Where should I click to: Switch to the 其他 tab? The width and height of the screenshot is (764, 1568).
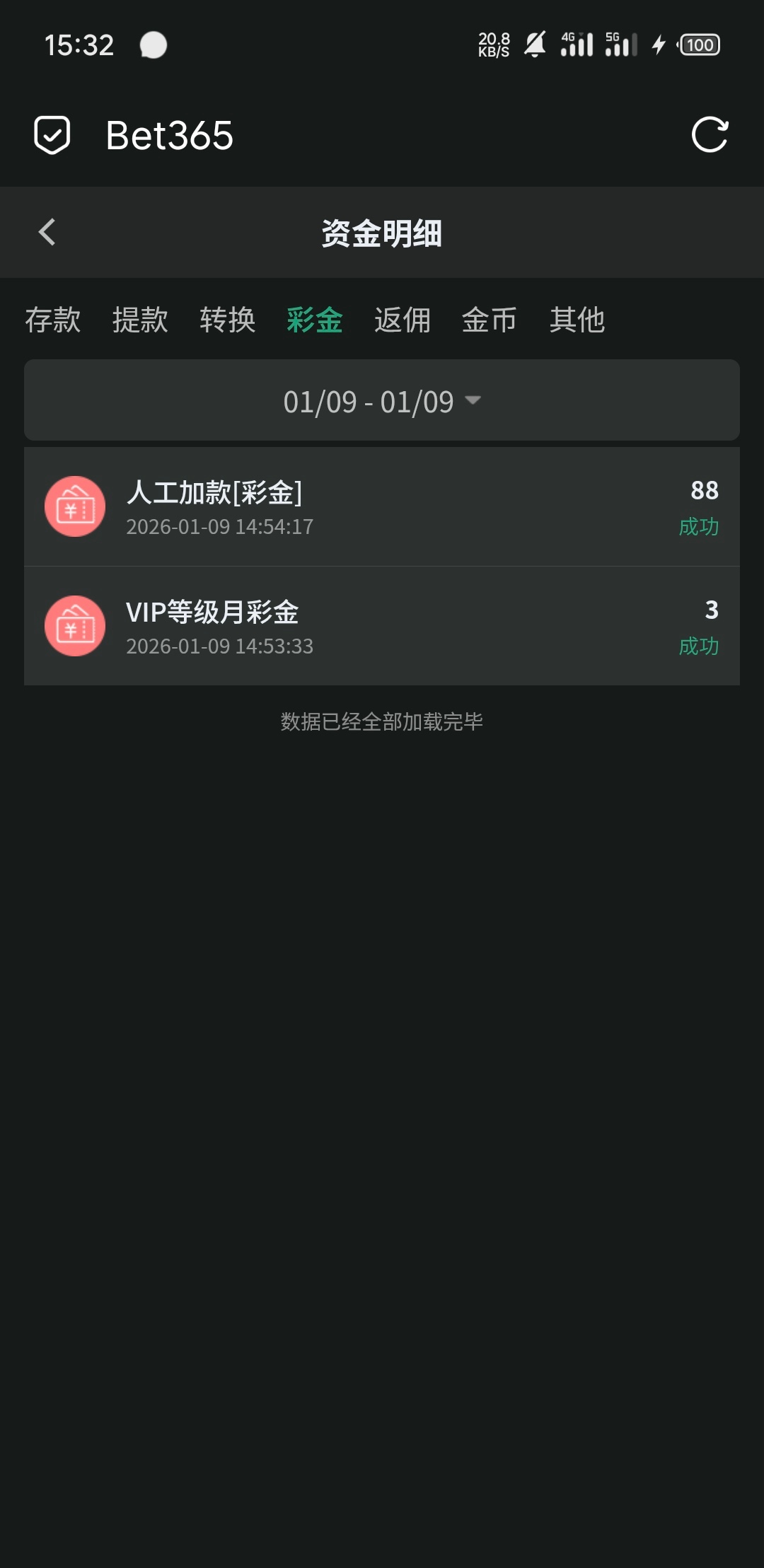[x=577, y=320]
